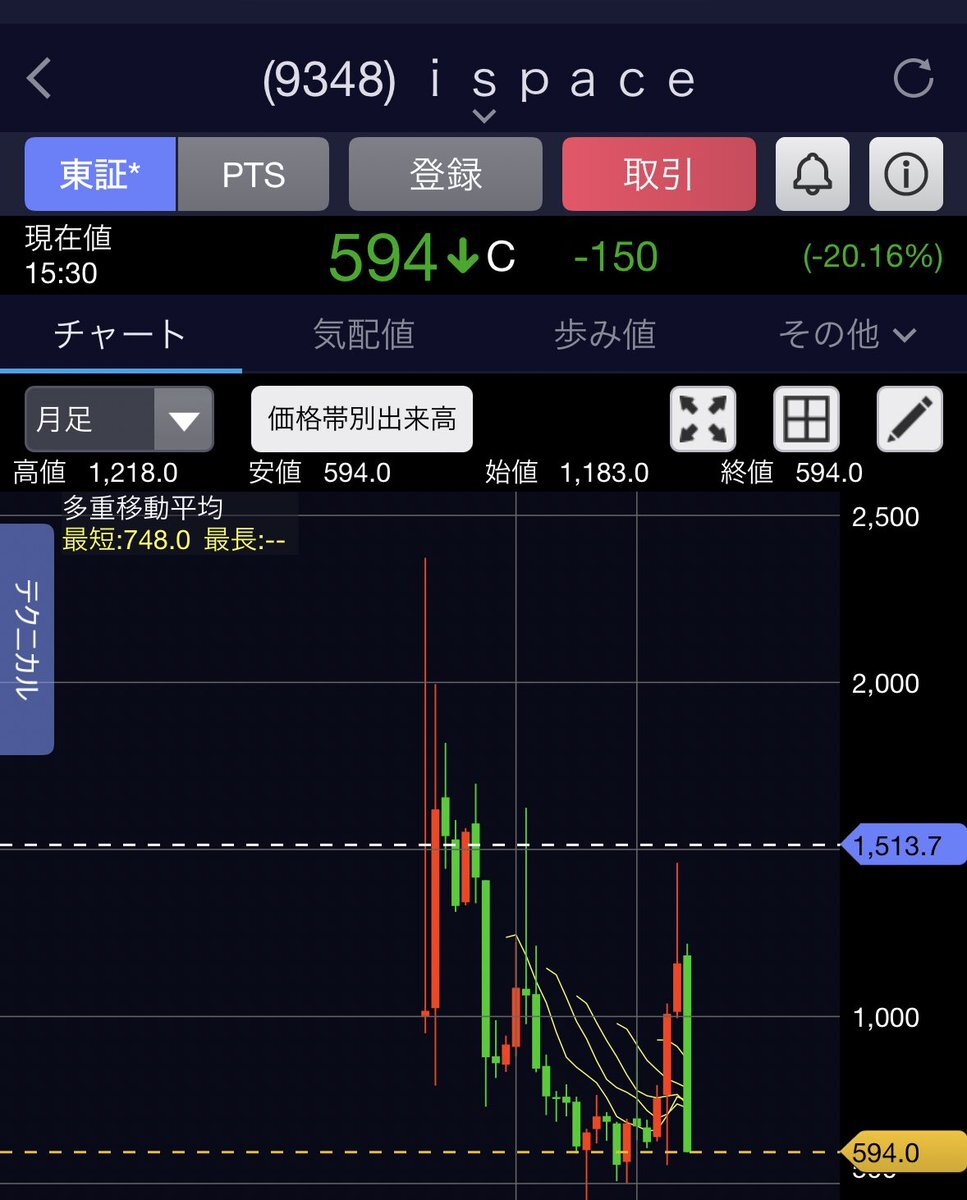The height and width of the screenshot is (1200, 967).
Task: Open the pencil drawing tool
Action: pos(910,419)
